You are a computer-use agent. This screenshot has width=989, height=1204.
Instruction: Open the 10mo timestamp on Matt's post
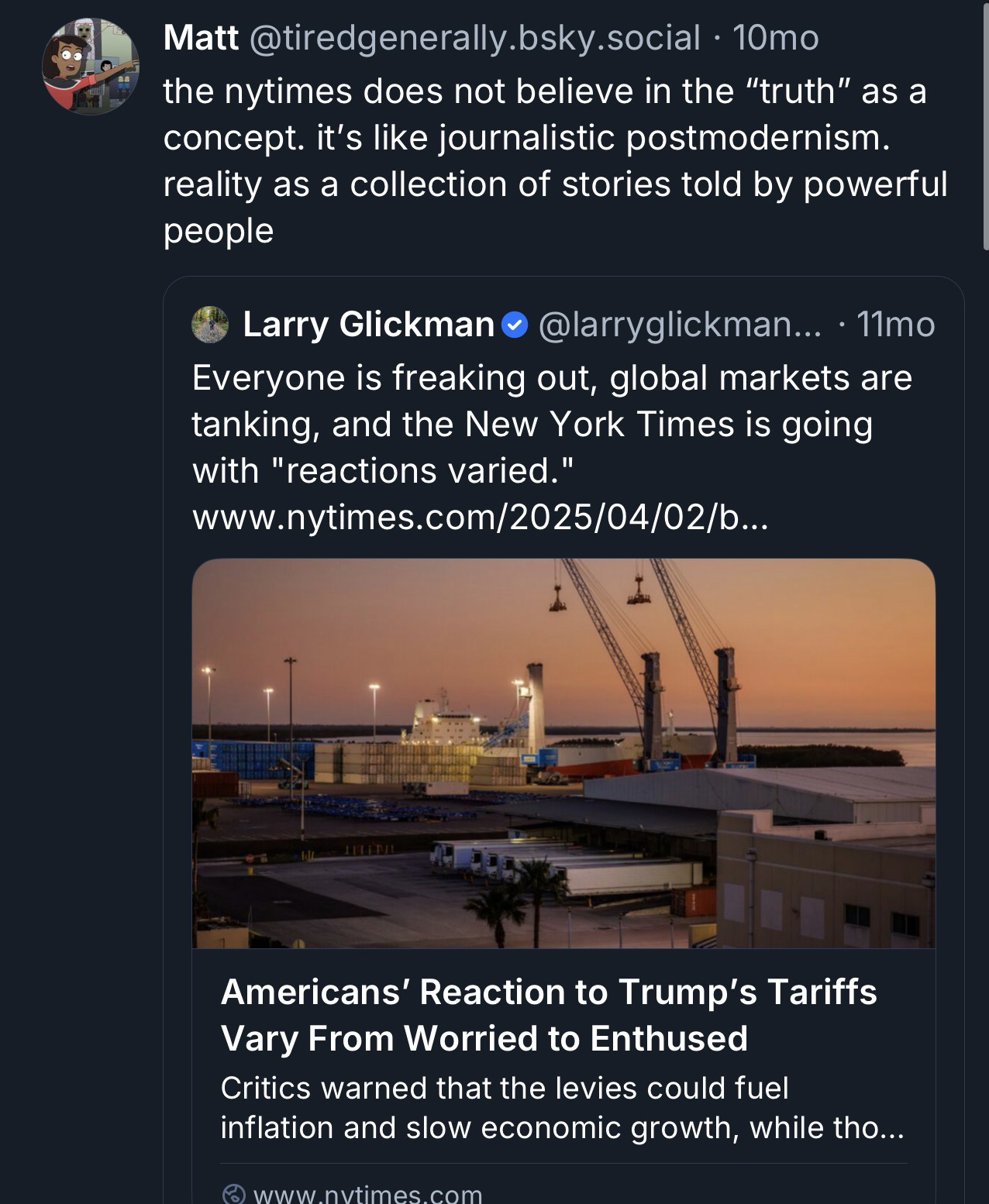775,37
